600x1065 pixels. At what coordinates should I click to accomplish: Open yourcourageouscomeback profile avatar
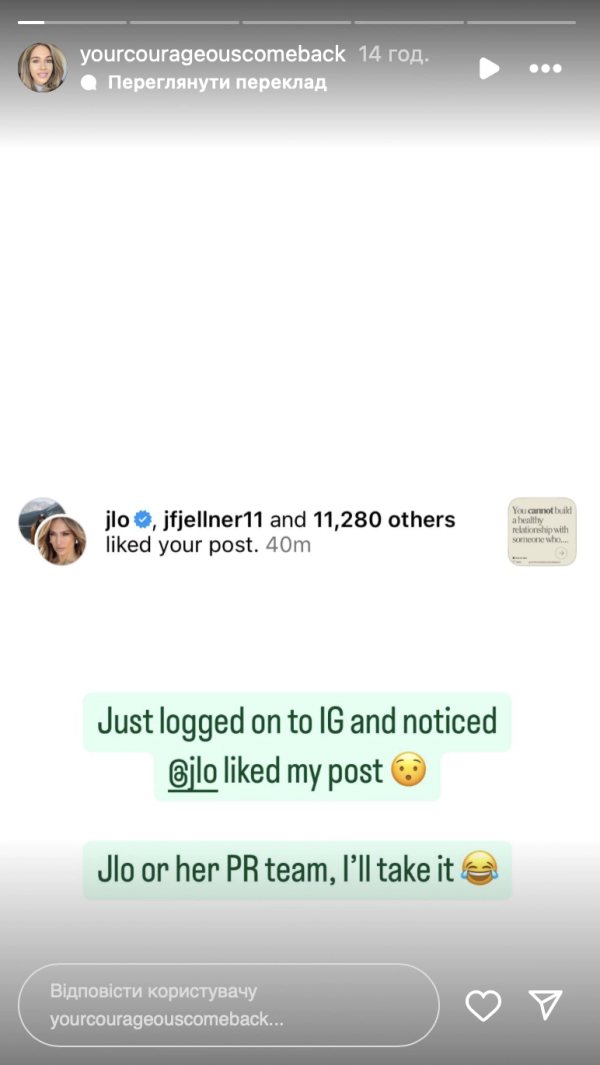[x=42, y=67]
